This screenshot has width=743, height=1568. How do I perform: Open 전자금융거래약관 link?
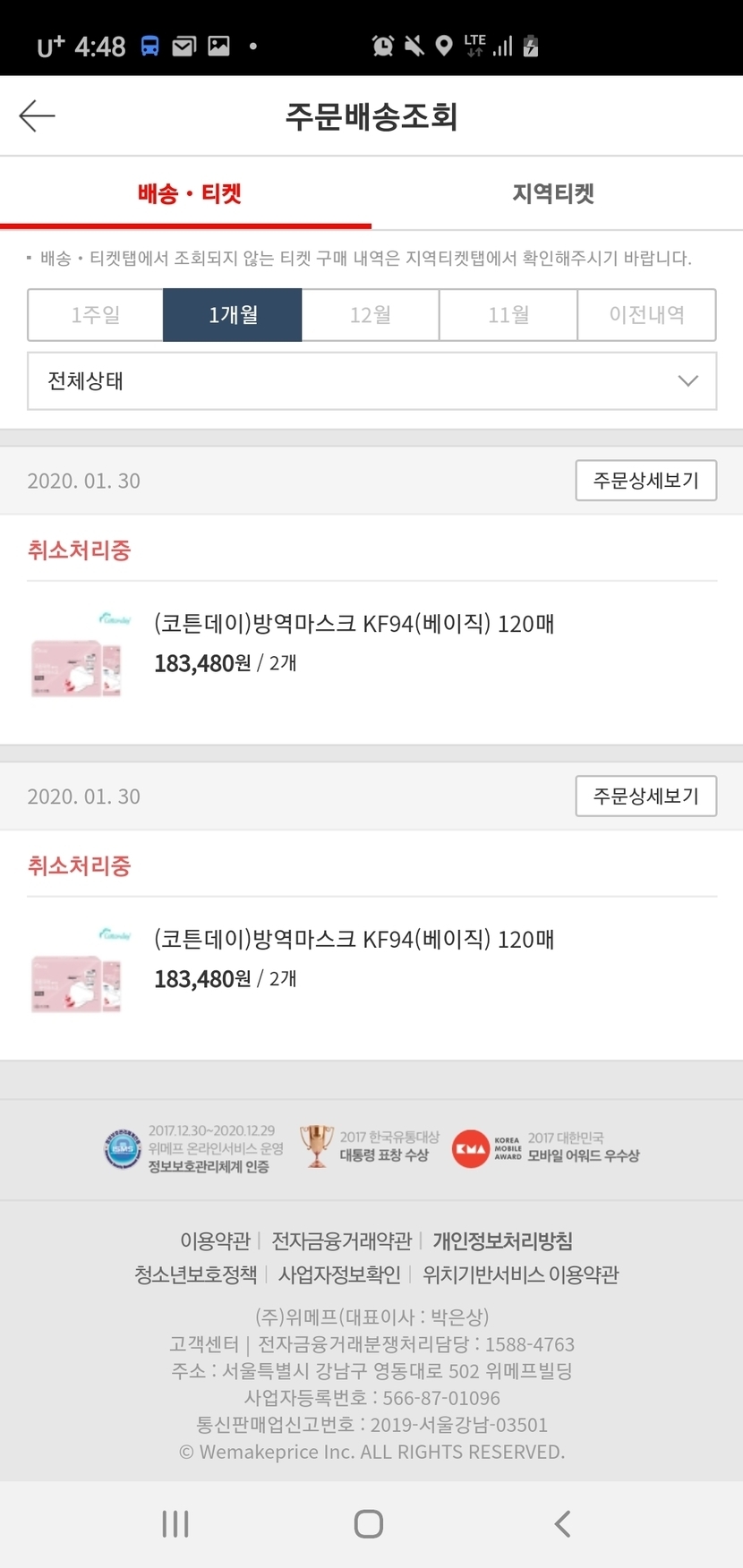341,1241
